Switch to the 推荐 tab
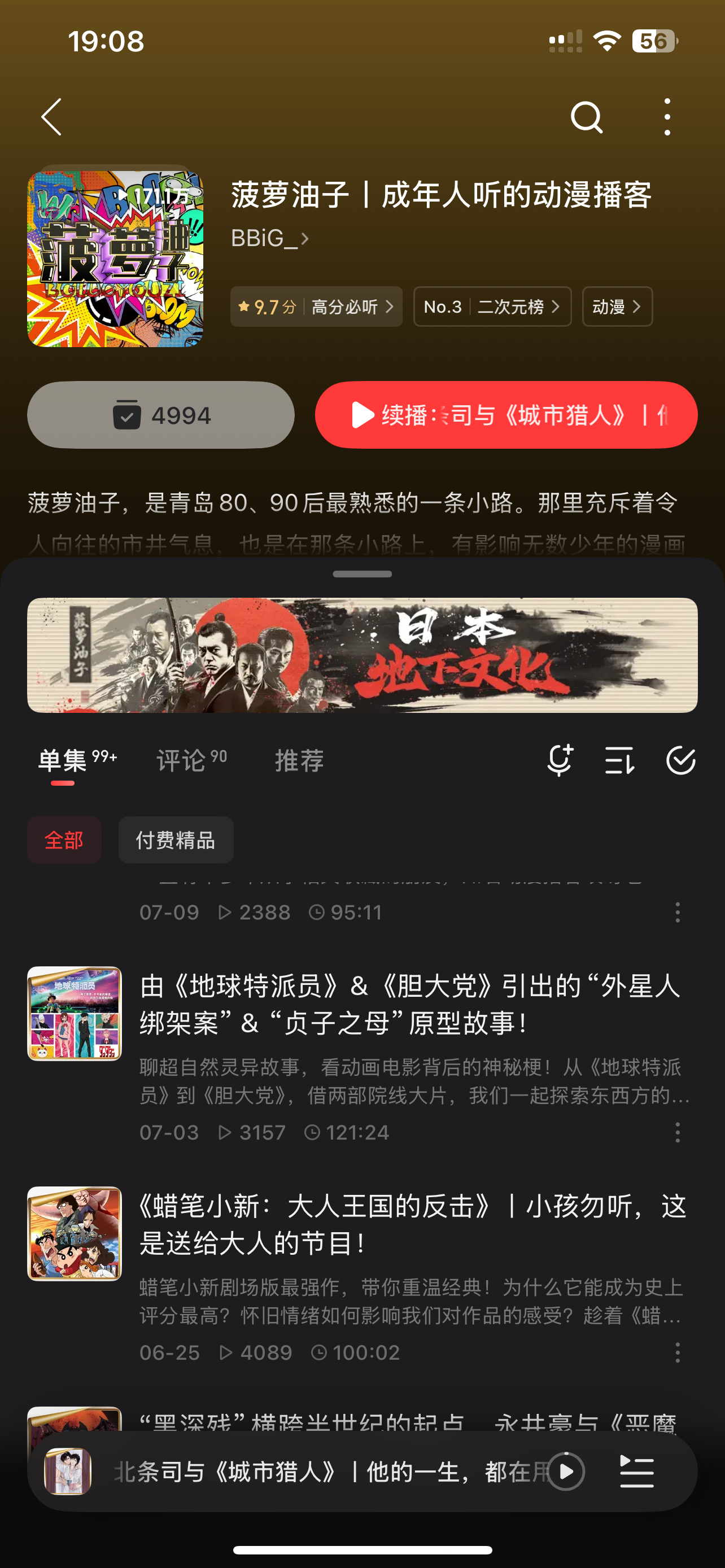Viewport: 725px width, 1568px height. point(299,760)
